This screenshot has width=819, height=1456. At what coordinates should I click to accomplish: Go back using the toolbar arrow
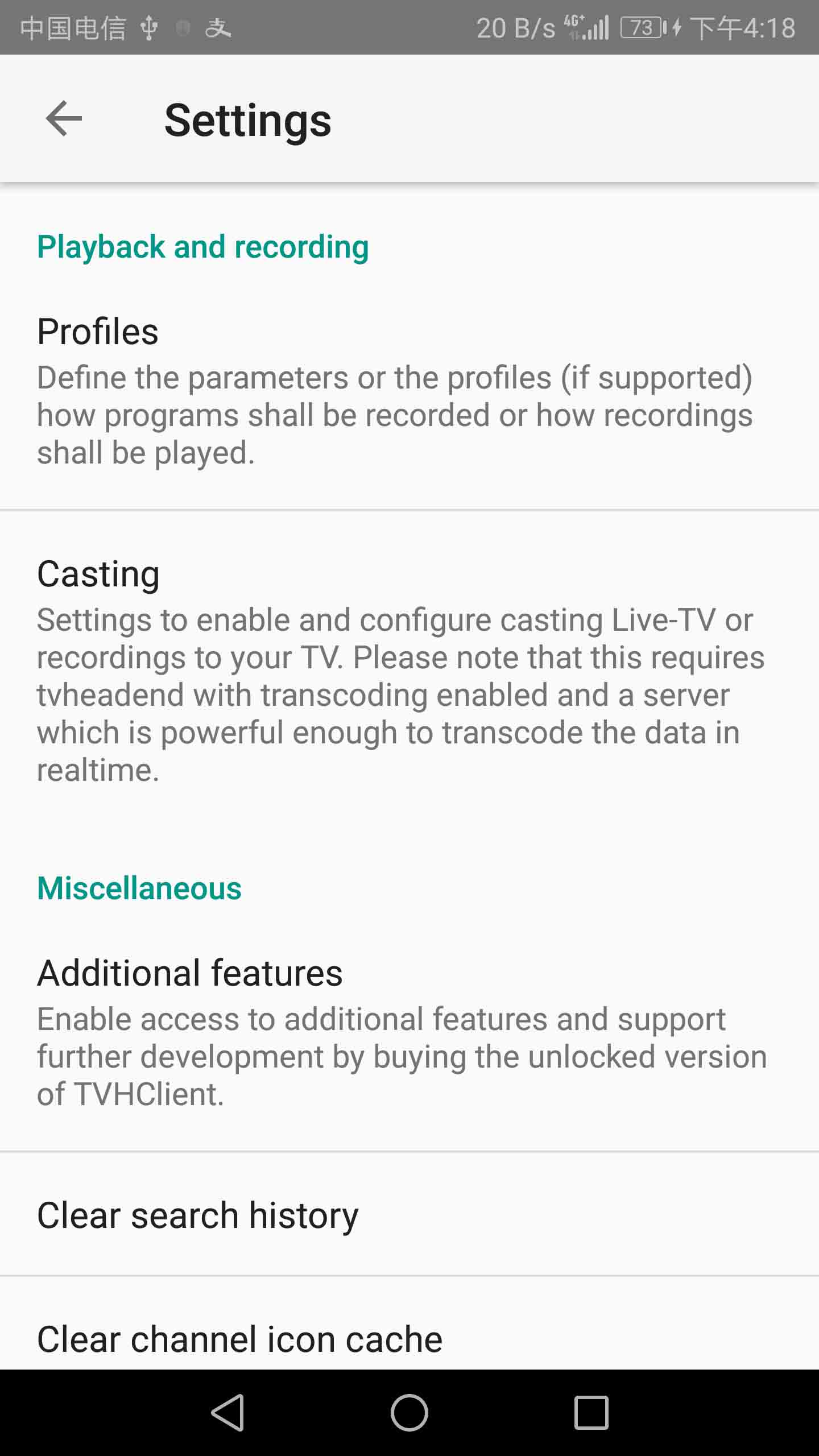(x=64, y=118)
